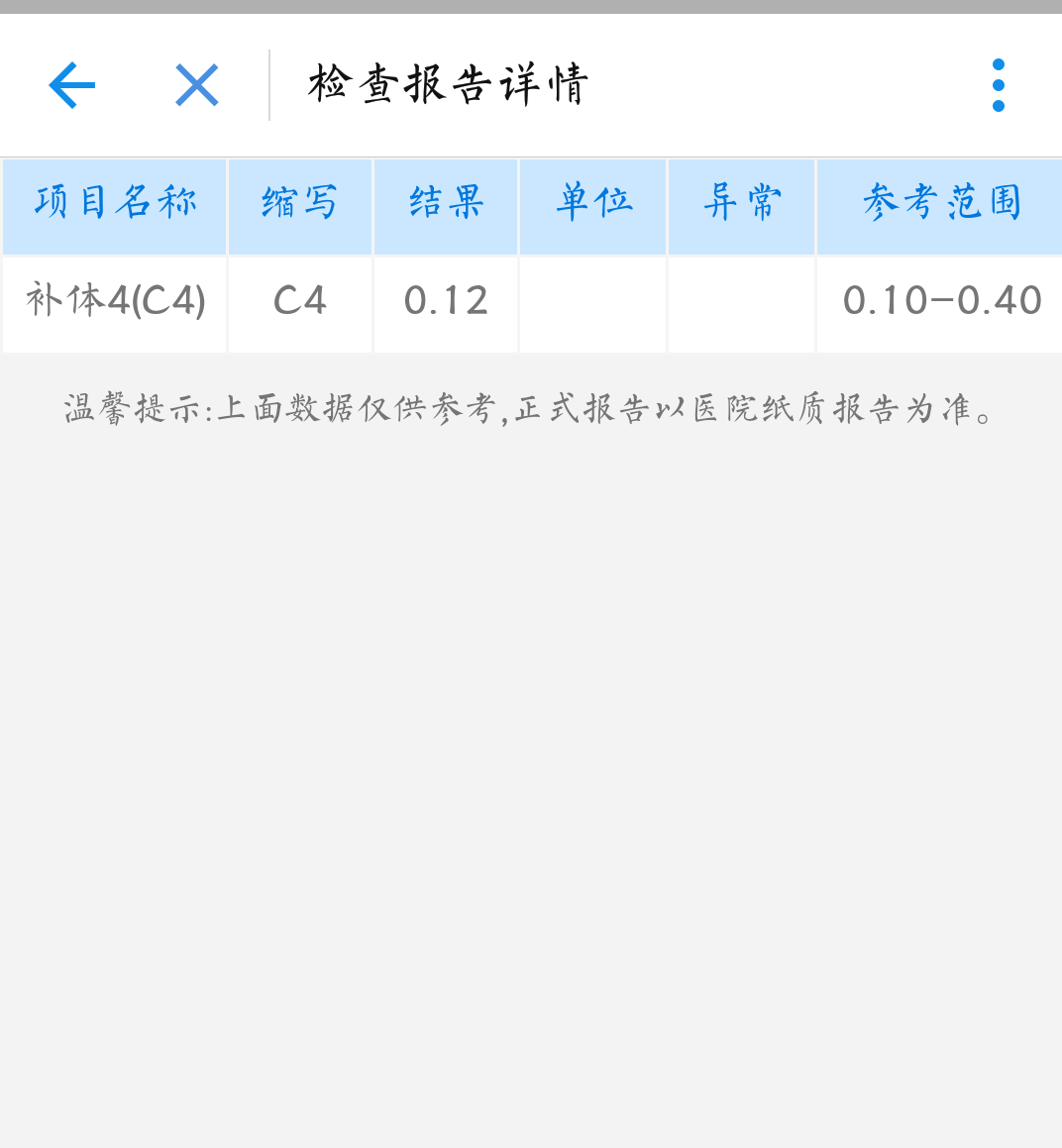The width and height of the screenshot is (1062, 1148).
Task: Open the three-dot overflow menu
Action: click(x=998, y=83)
